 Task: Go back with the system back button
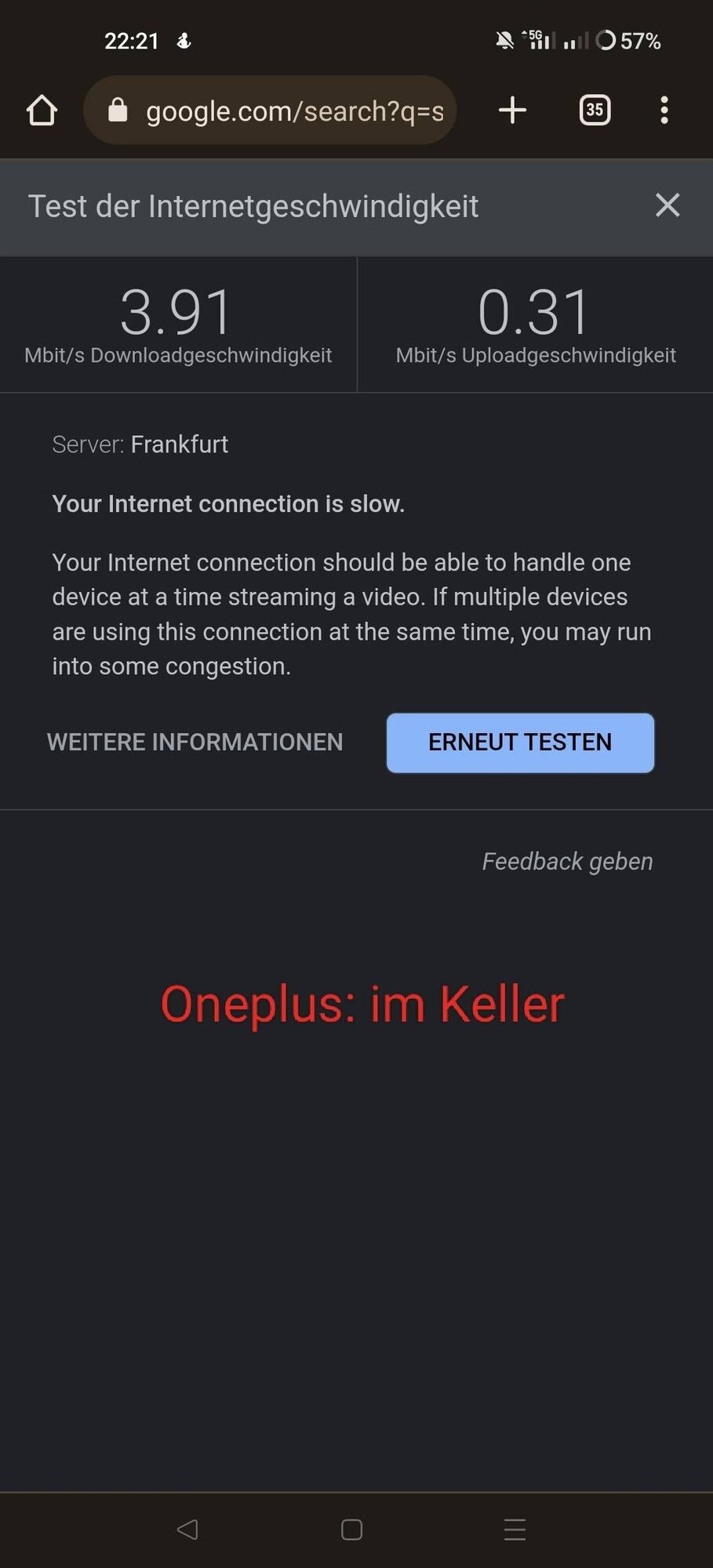click(187, 1529)
